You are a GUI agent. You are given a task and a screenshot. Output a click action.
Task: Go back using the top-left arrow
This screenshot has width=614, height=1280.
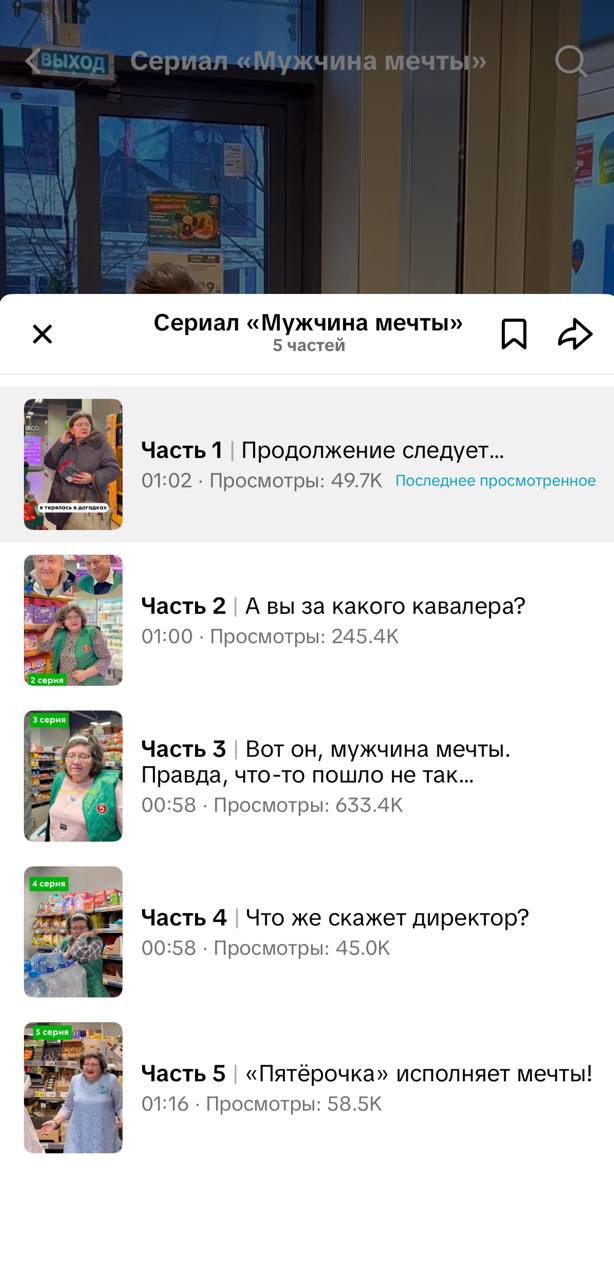pyautogui.click(x=31, y=61)
